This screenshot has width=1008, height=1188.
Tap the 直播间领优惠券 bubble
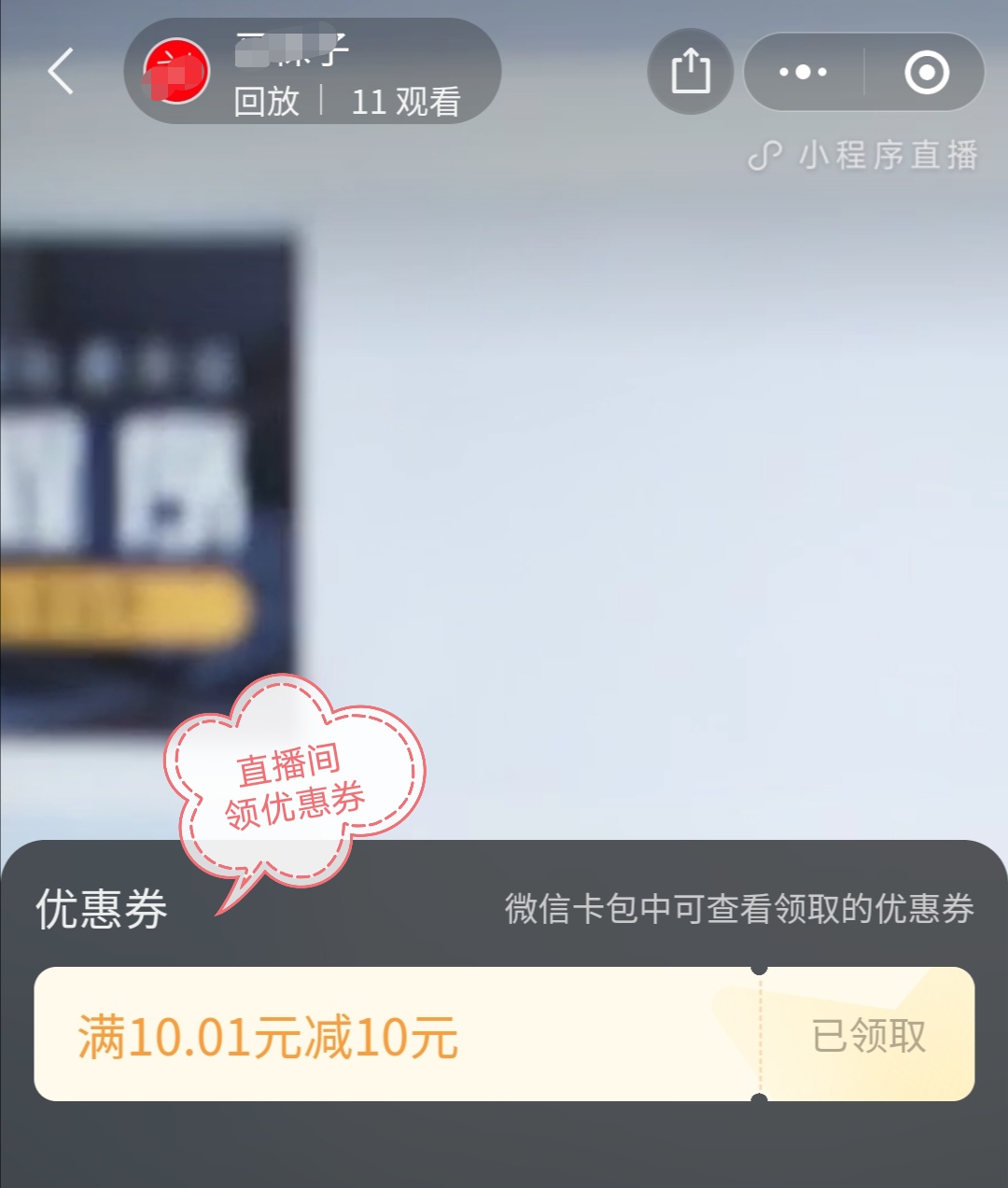pos(294,784)
